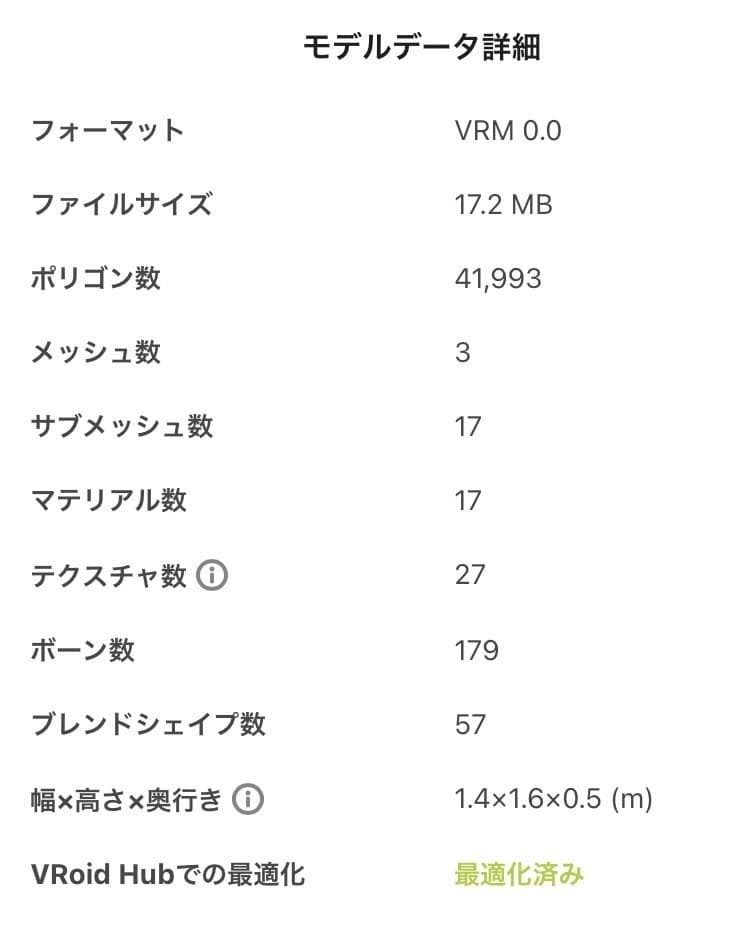Tap the info icon beside 幅×高さ×奥行き
755x944 pixels.
248,800
